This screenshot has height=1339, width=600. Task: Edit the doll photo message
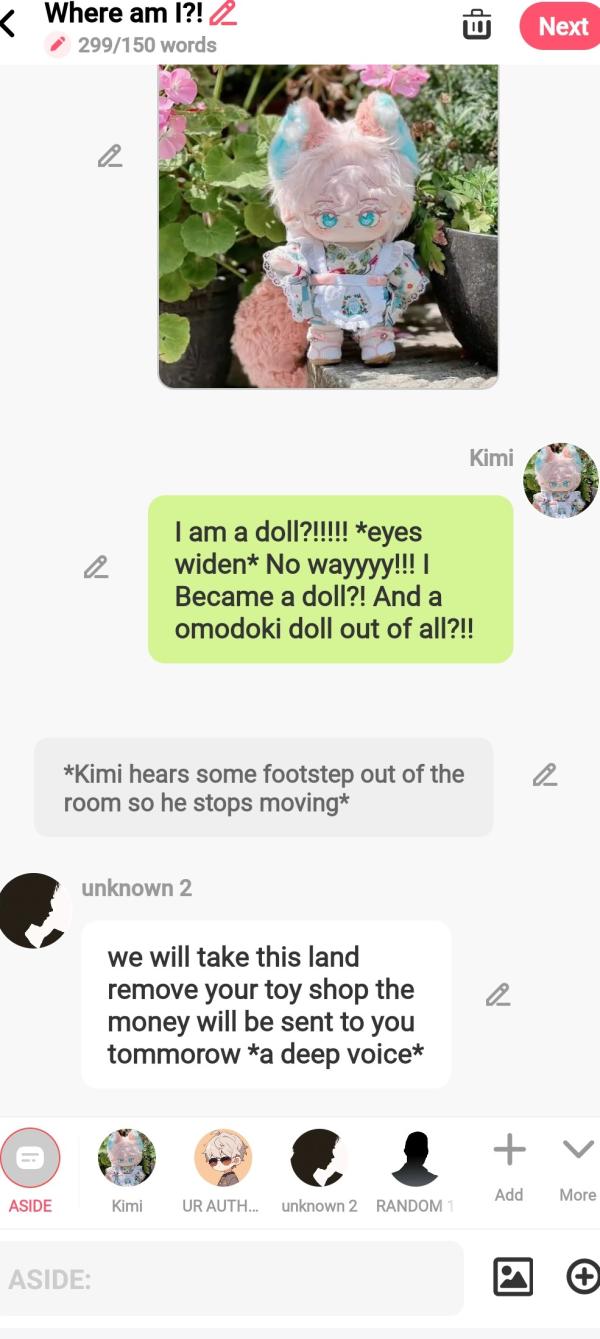pyautogui.click(x=109, y=156)
